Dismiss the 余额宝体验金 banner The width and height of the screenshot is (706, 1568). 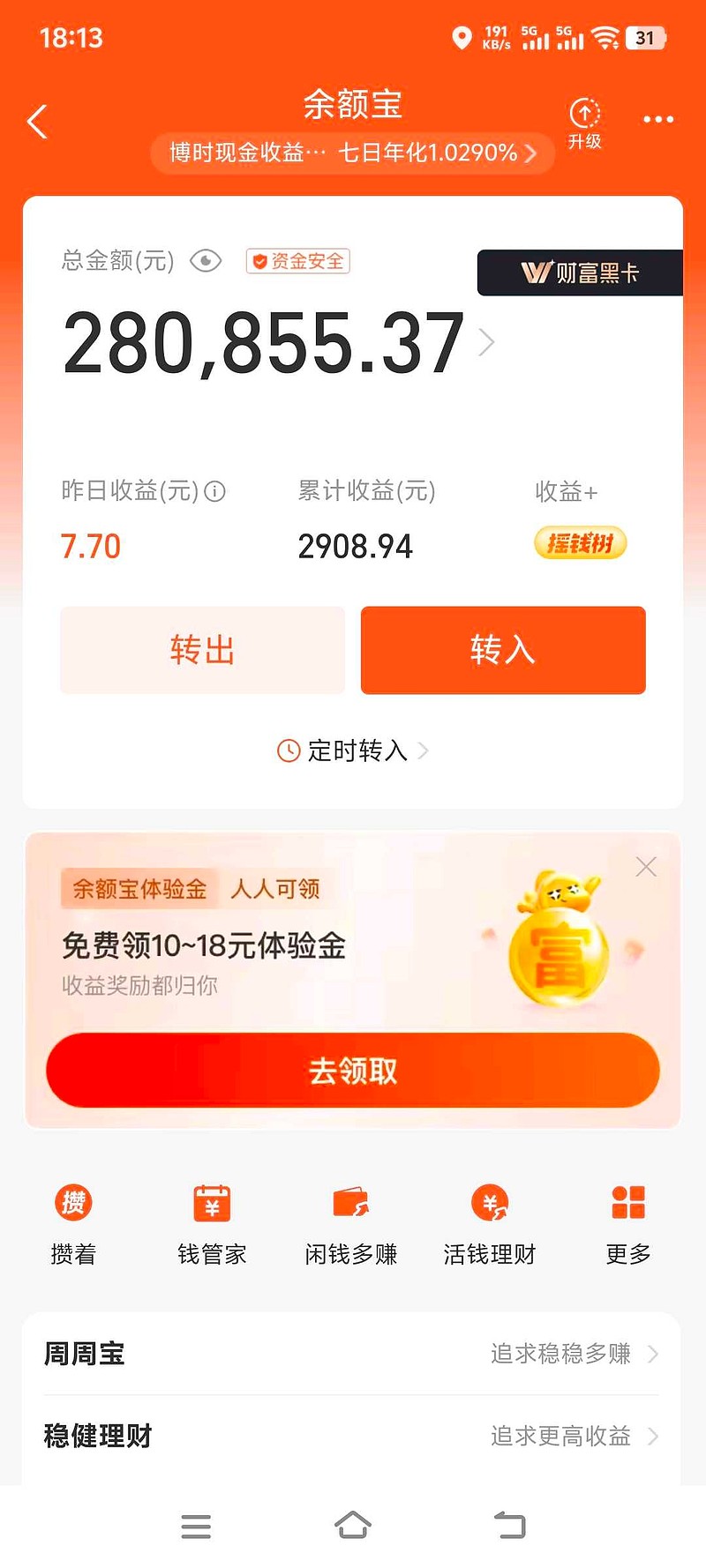tap(646, 867)
